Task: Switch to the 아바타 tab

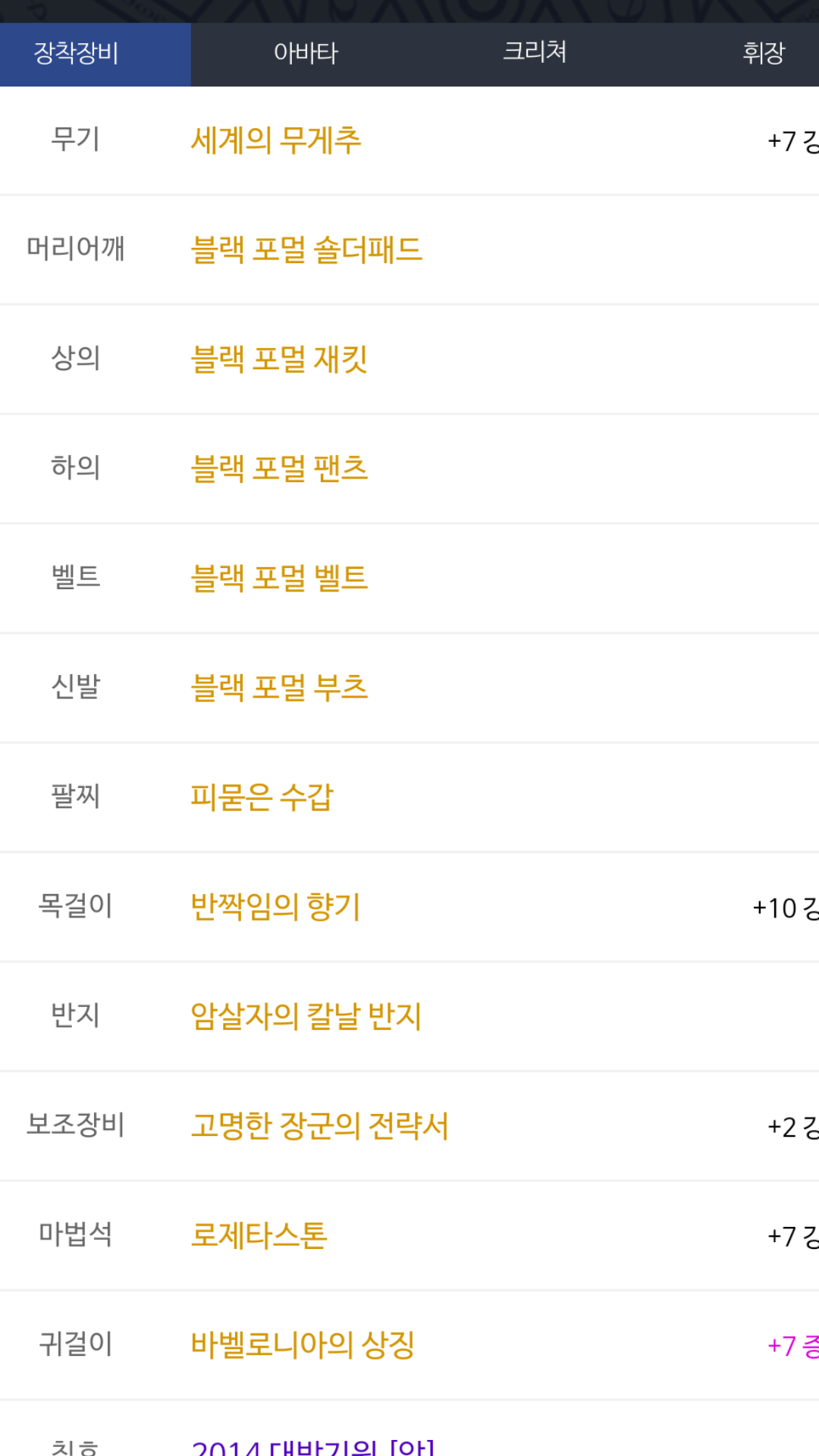Action: coord(306,53)
